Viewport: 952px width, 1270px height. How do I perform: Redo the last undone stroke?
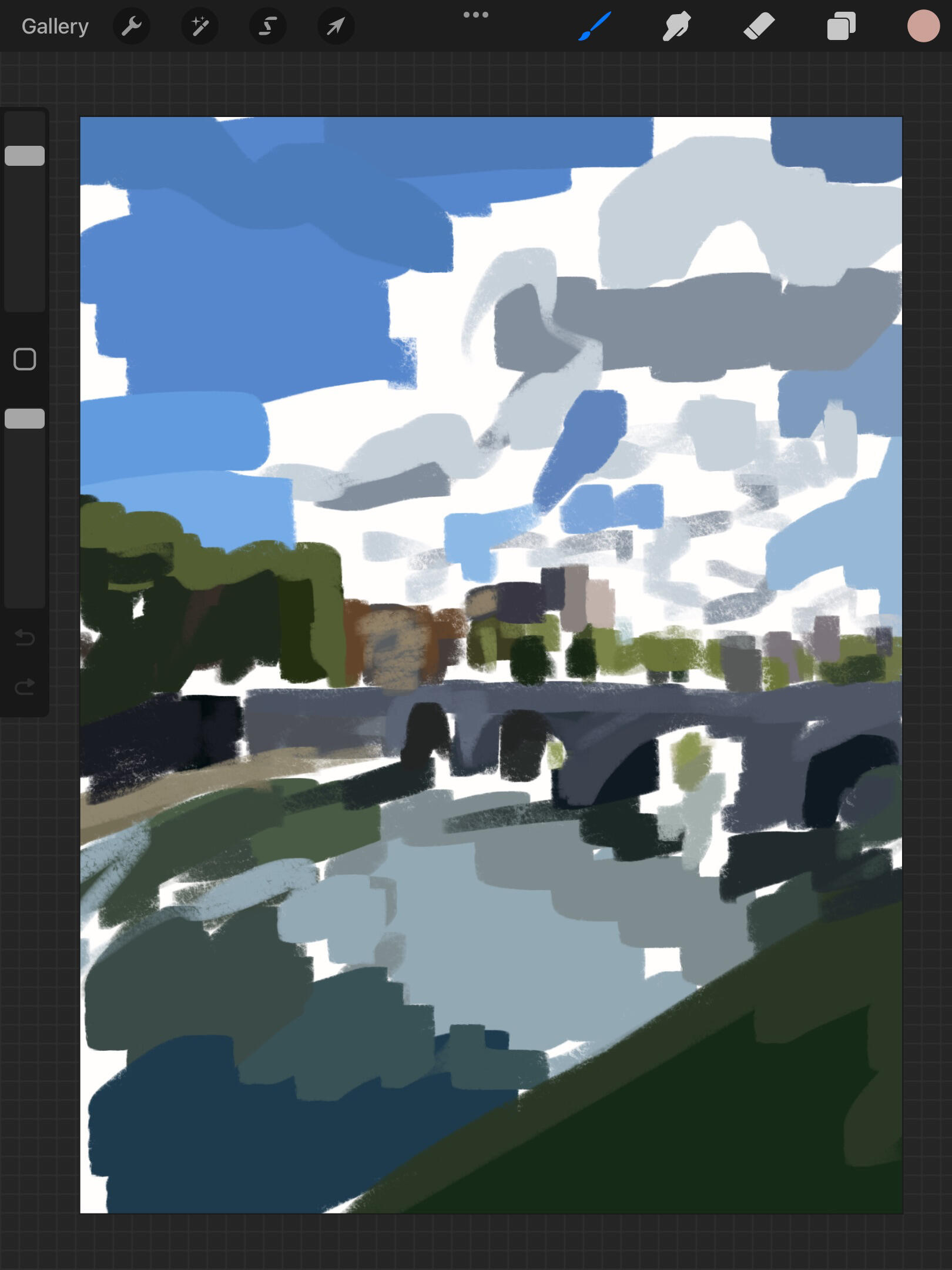click(25, 686)
